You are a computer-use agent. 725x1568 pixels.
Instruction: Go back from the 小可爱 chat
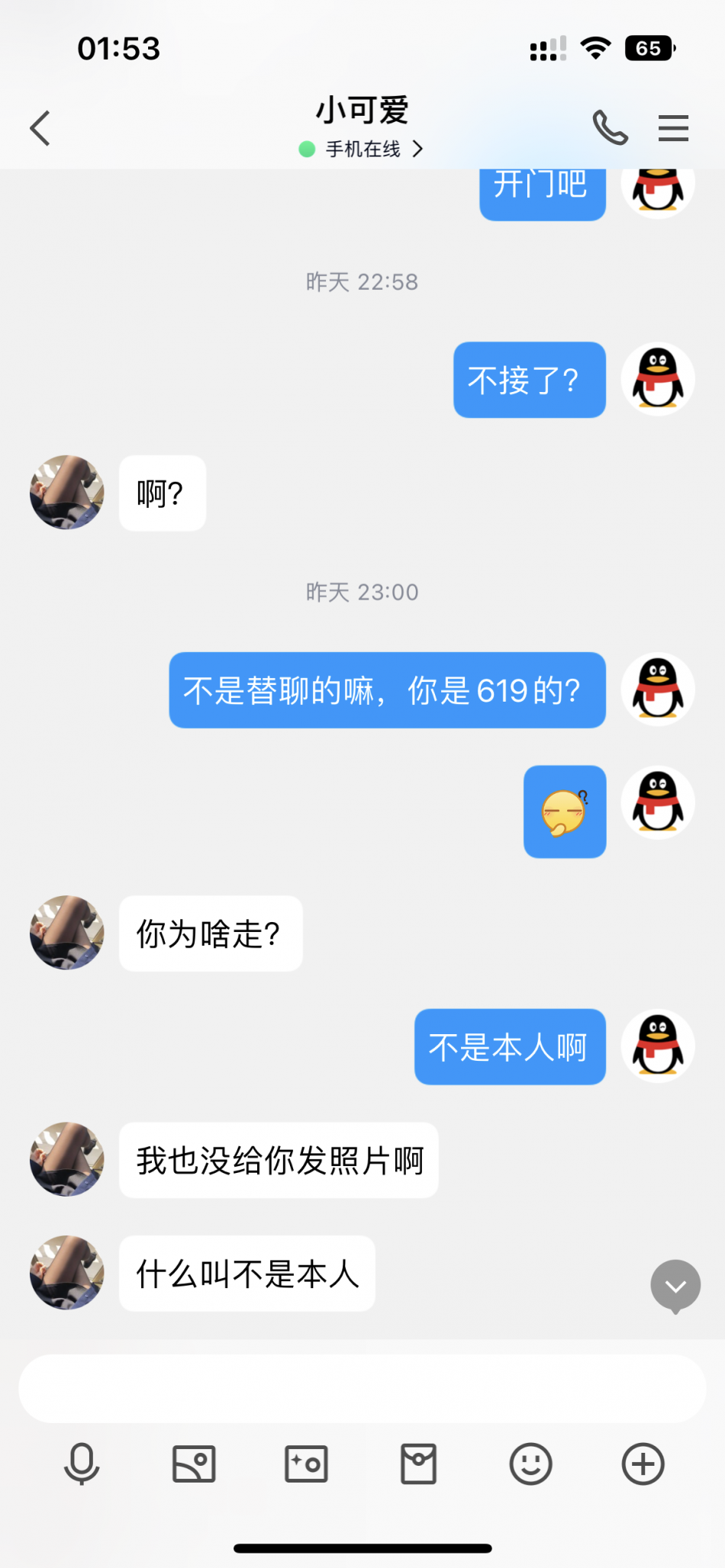pos(40,128)
